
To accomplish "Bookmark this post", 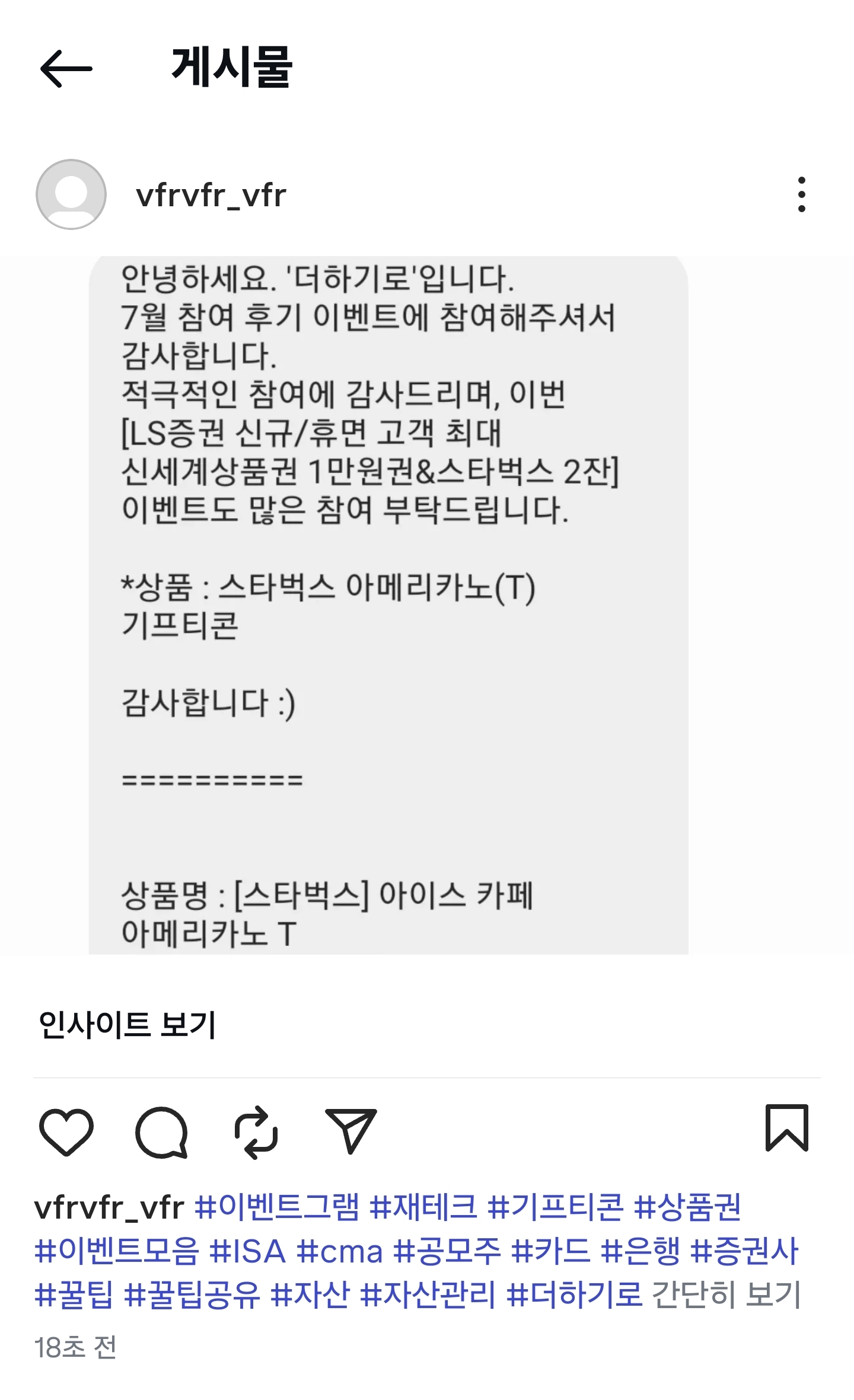I will 787,1128.
